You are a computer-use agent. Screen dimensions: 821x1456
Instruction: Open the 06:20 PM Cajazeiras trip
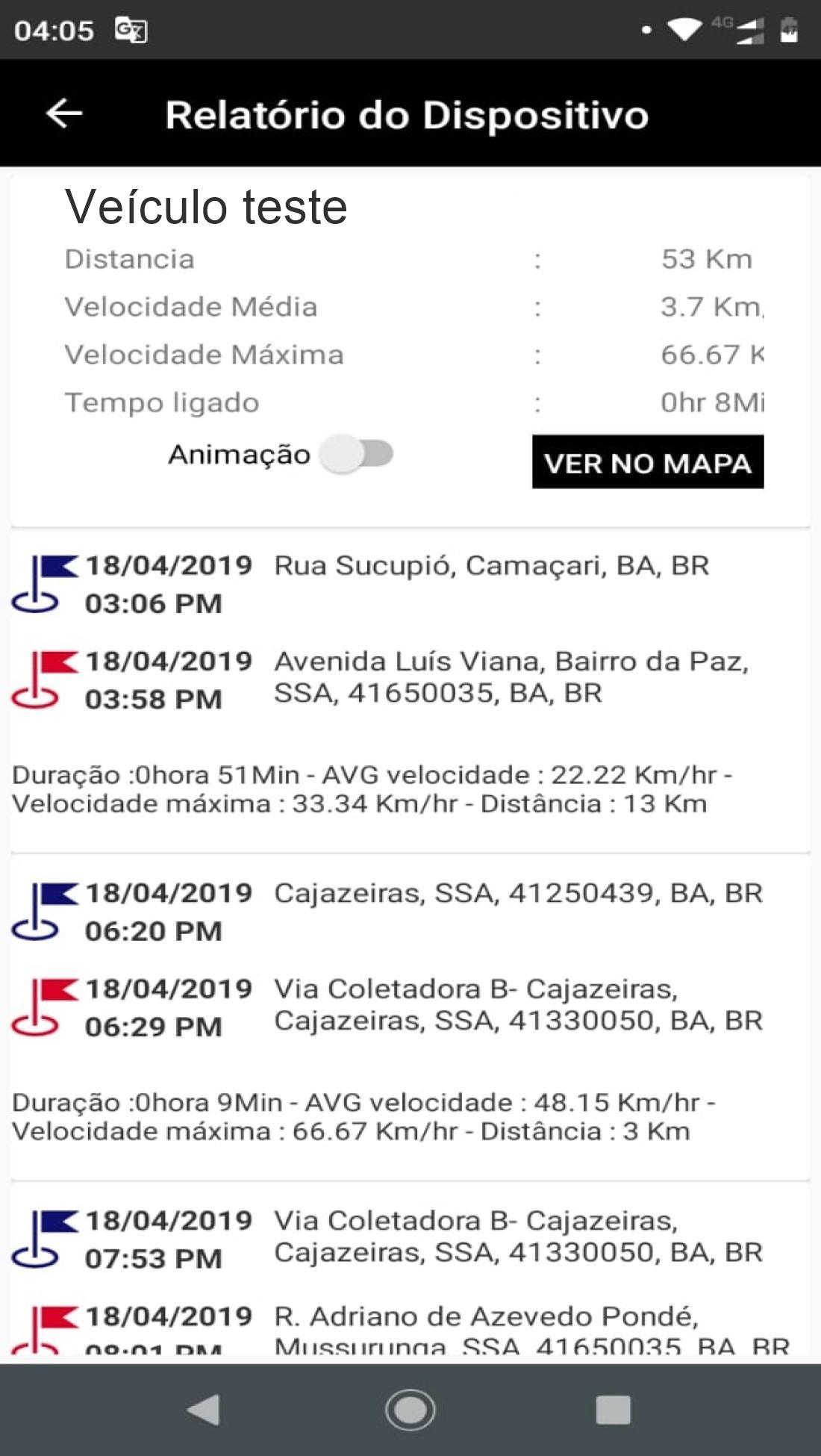click(x=410, y=1018)
